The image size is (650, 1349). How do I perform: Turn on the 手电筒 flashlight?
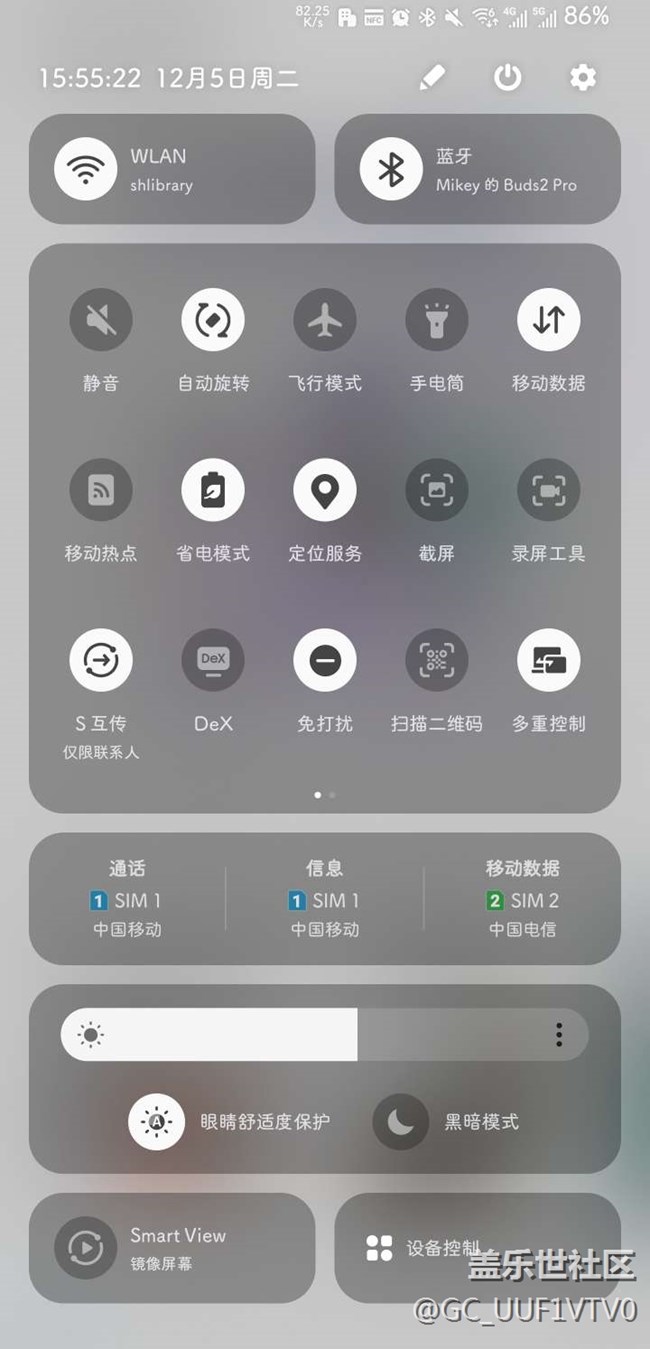coord(437,320)
